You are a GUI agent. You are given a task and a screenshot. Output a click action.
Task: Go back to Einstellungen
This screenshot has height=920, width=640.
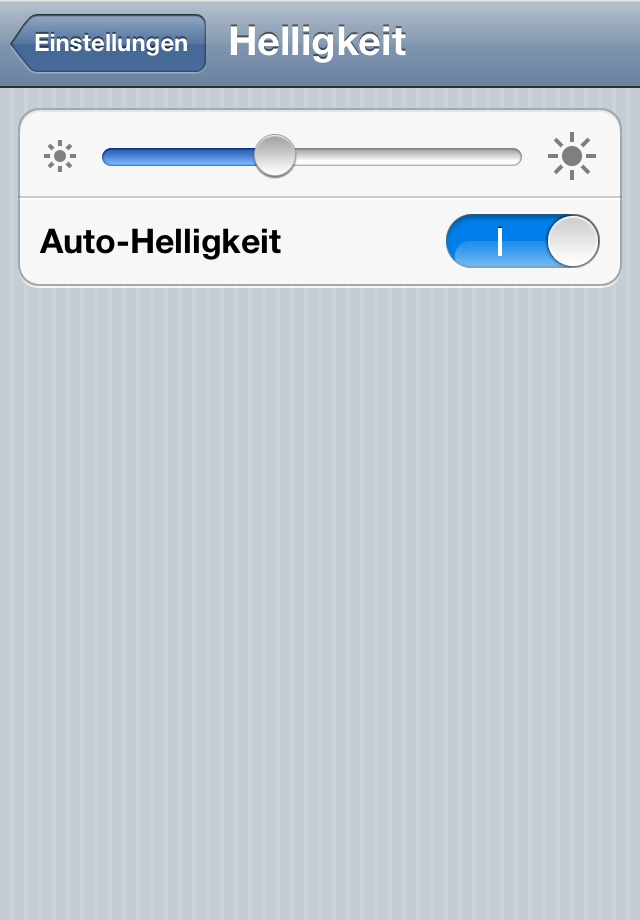[108, 44]
